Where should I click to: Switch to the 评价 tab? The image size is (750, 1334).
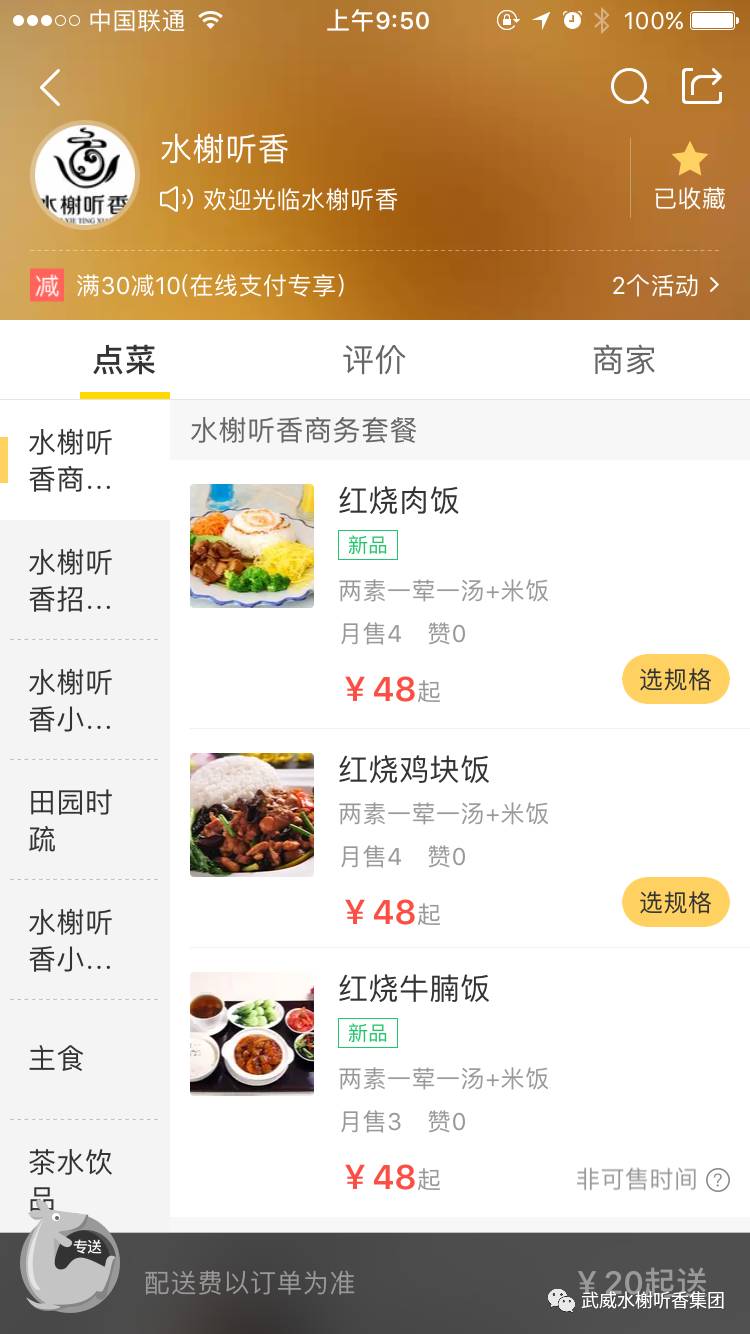pos(374,360)
